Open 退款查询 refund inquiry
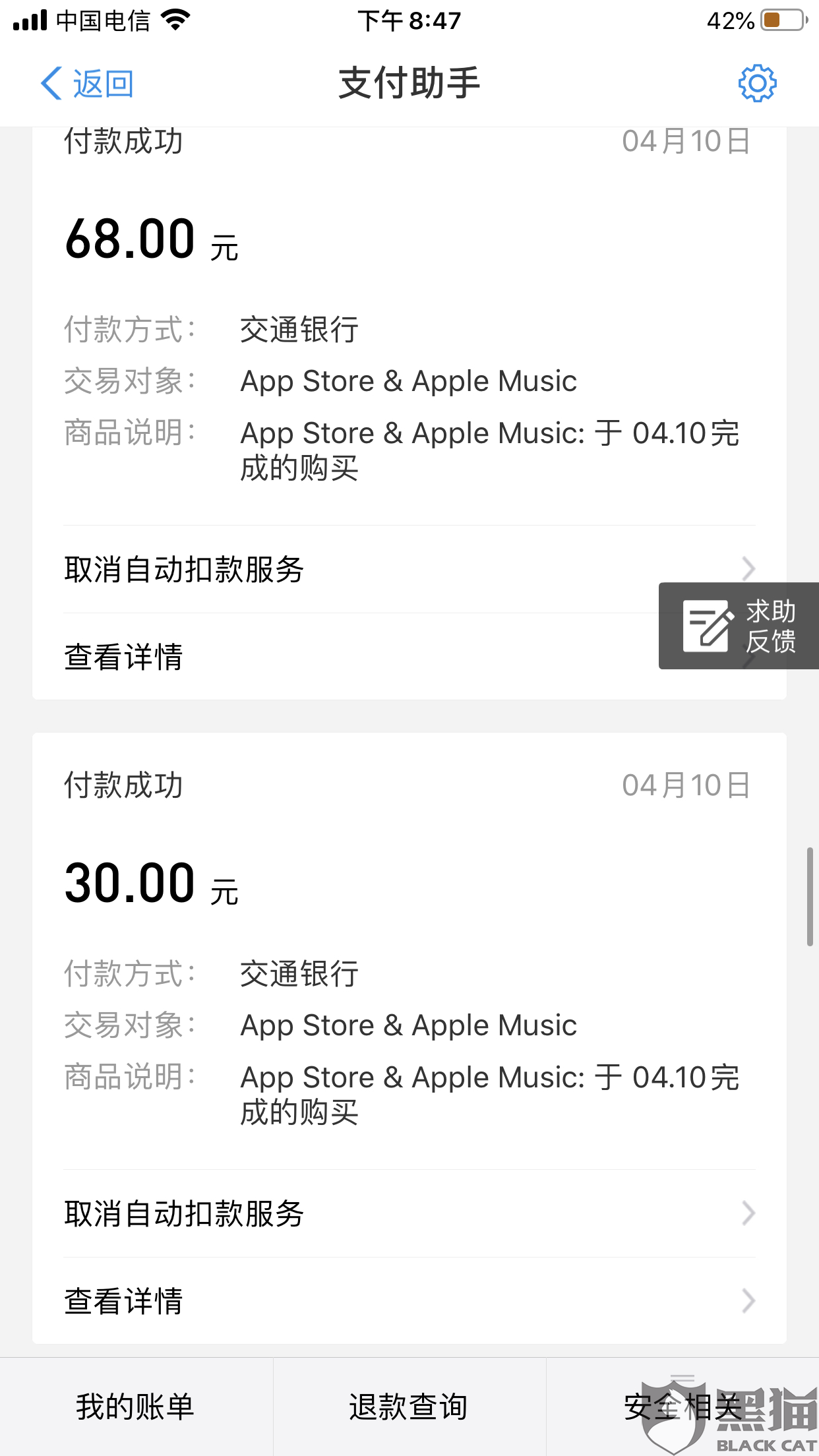 [409, 1407]
